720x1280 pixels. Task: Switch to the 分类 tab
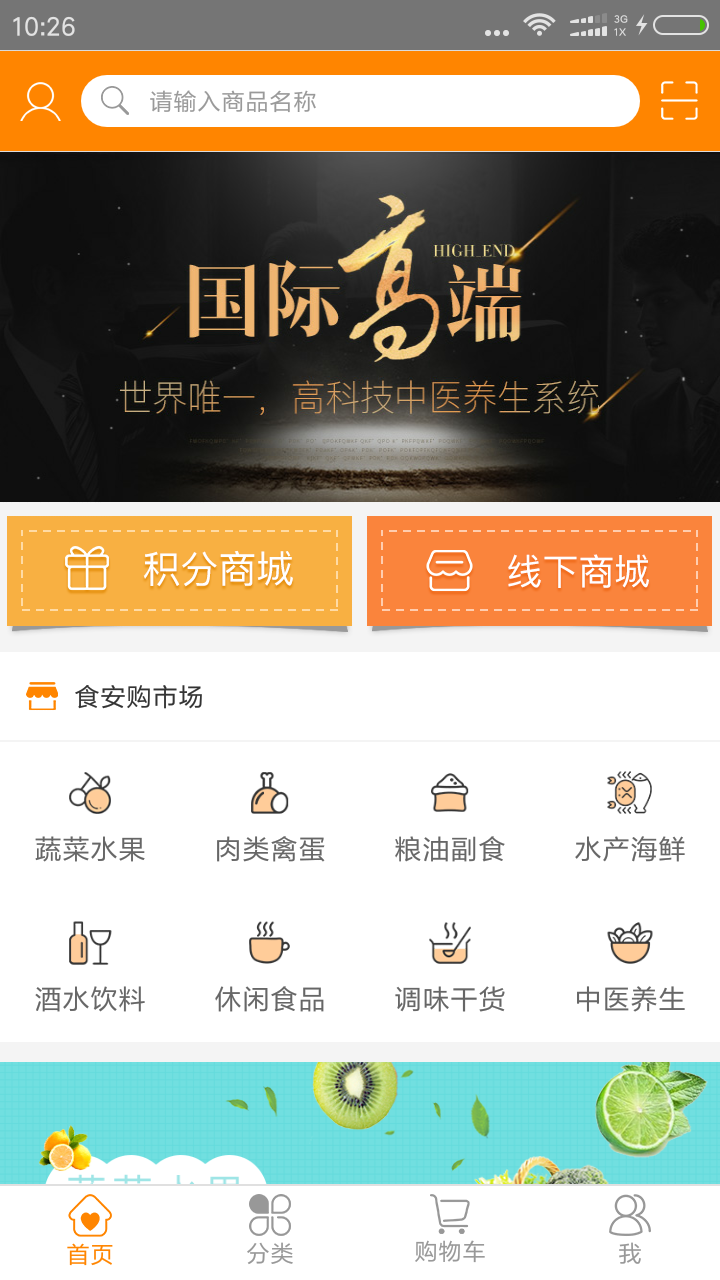270,1231
